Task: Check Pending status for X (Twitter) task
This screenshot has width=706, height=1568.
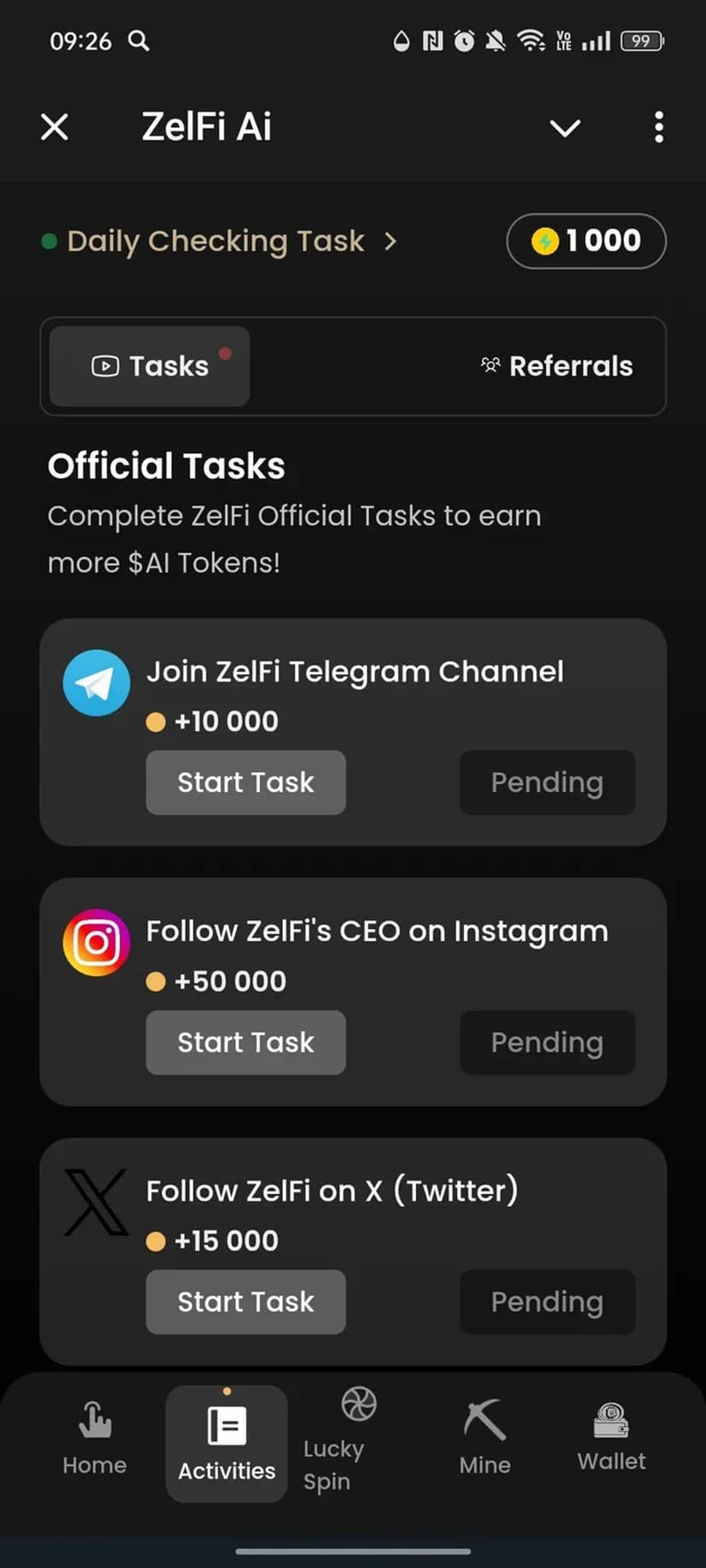Action: click(547, 1302)
